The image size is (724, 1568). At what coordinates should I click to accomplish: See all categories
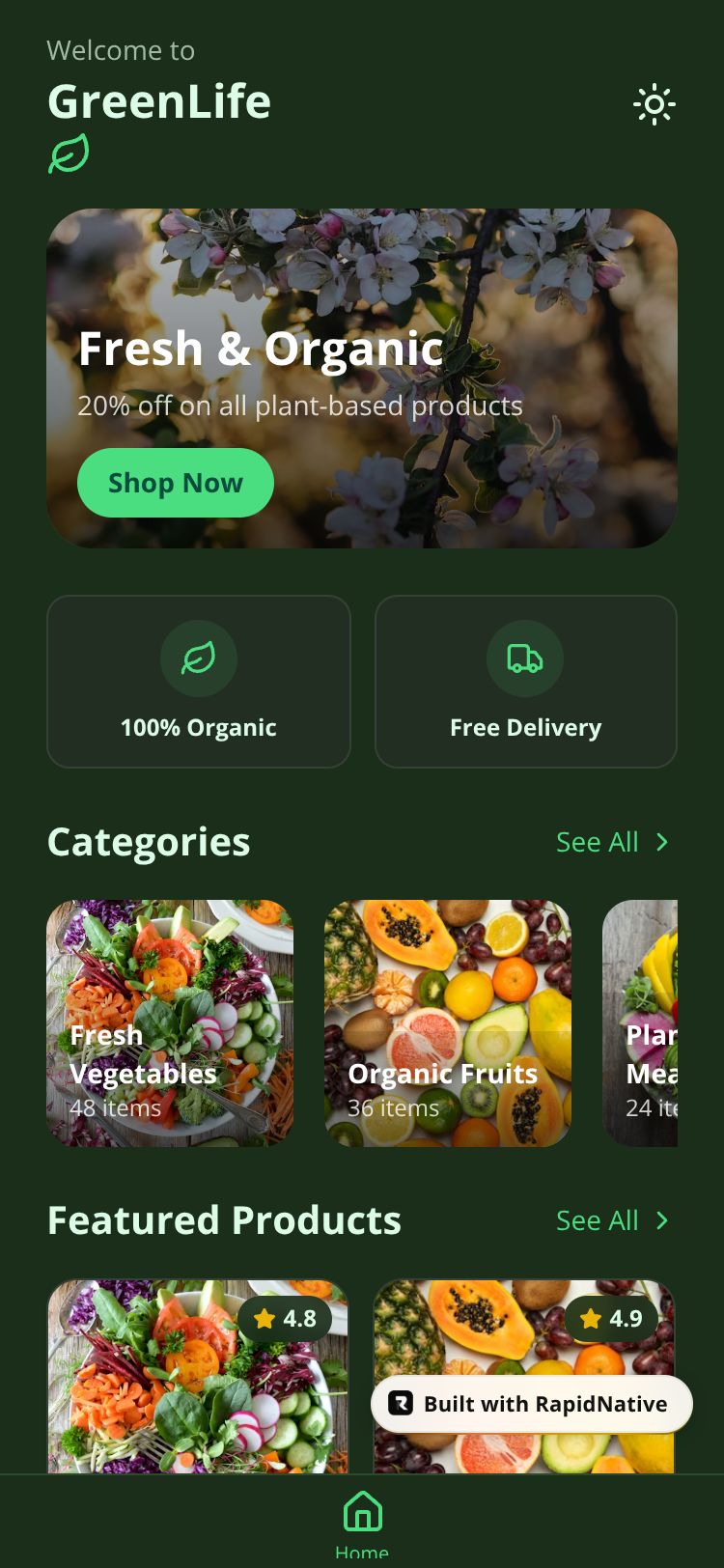(x=611, y=842)
